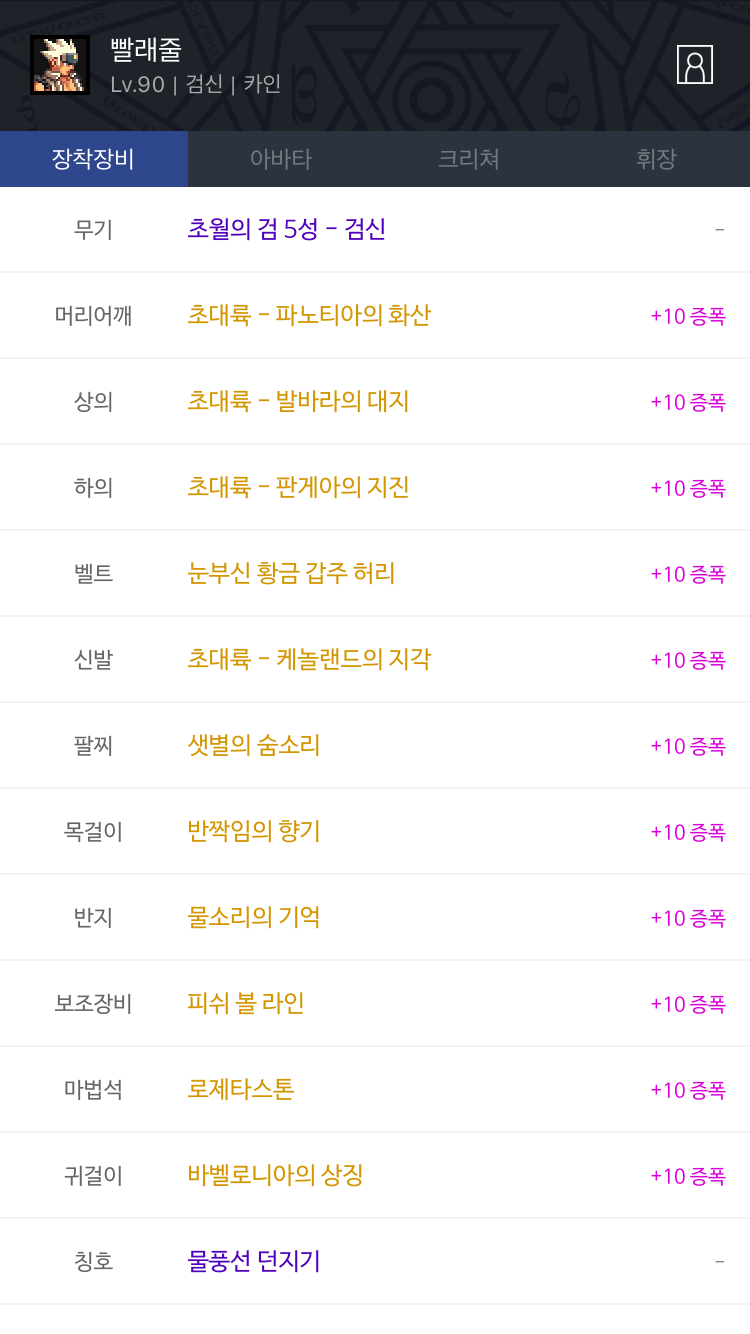View 초대륙 - 발바라의 대지 details
Screen dimensions: 750x1334
(298, 402)
